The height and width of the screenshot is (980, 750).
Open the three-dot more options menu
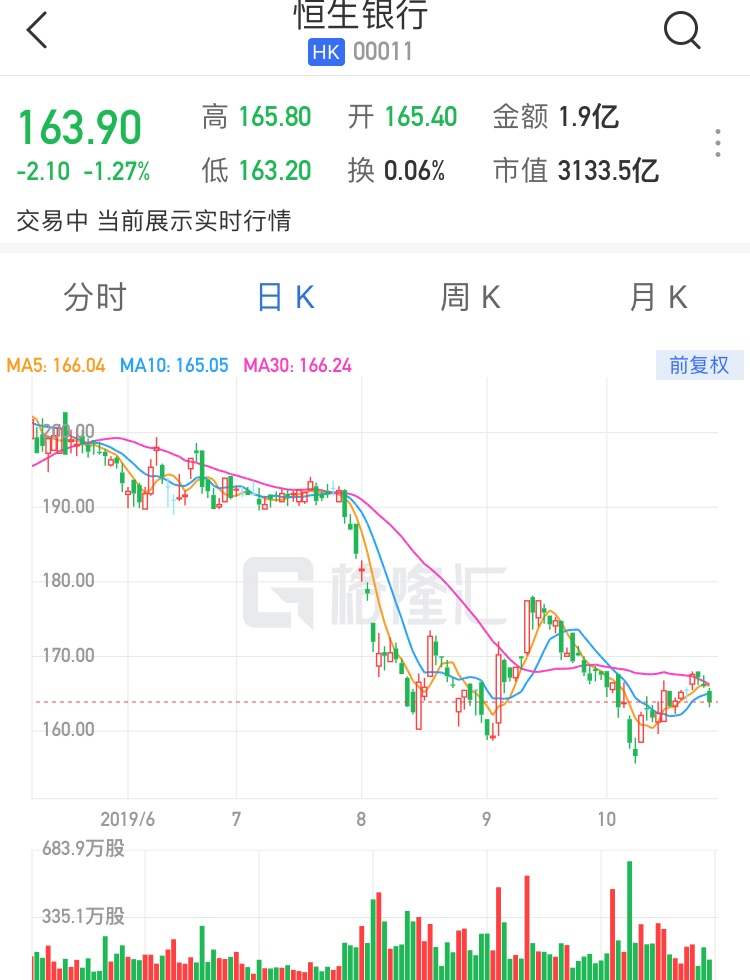718,143
